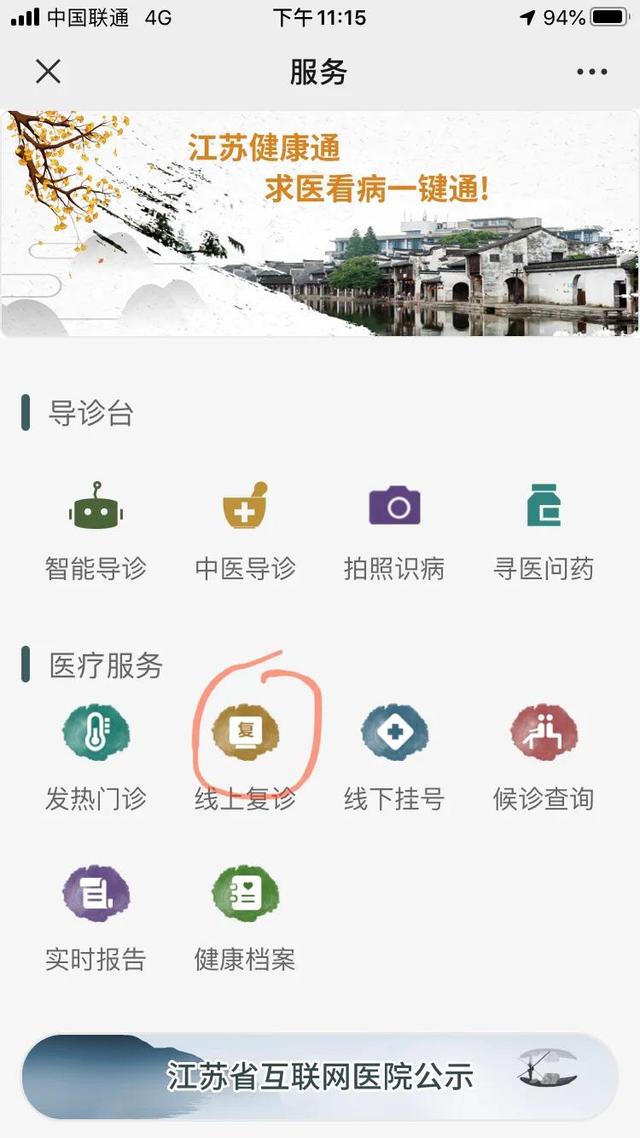Select 中医导诊
The image size is (640, 1138).
(x=245, y=531)
